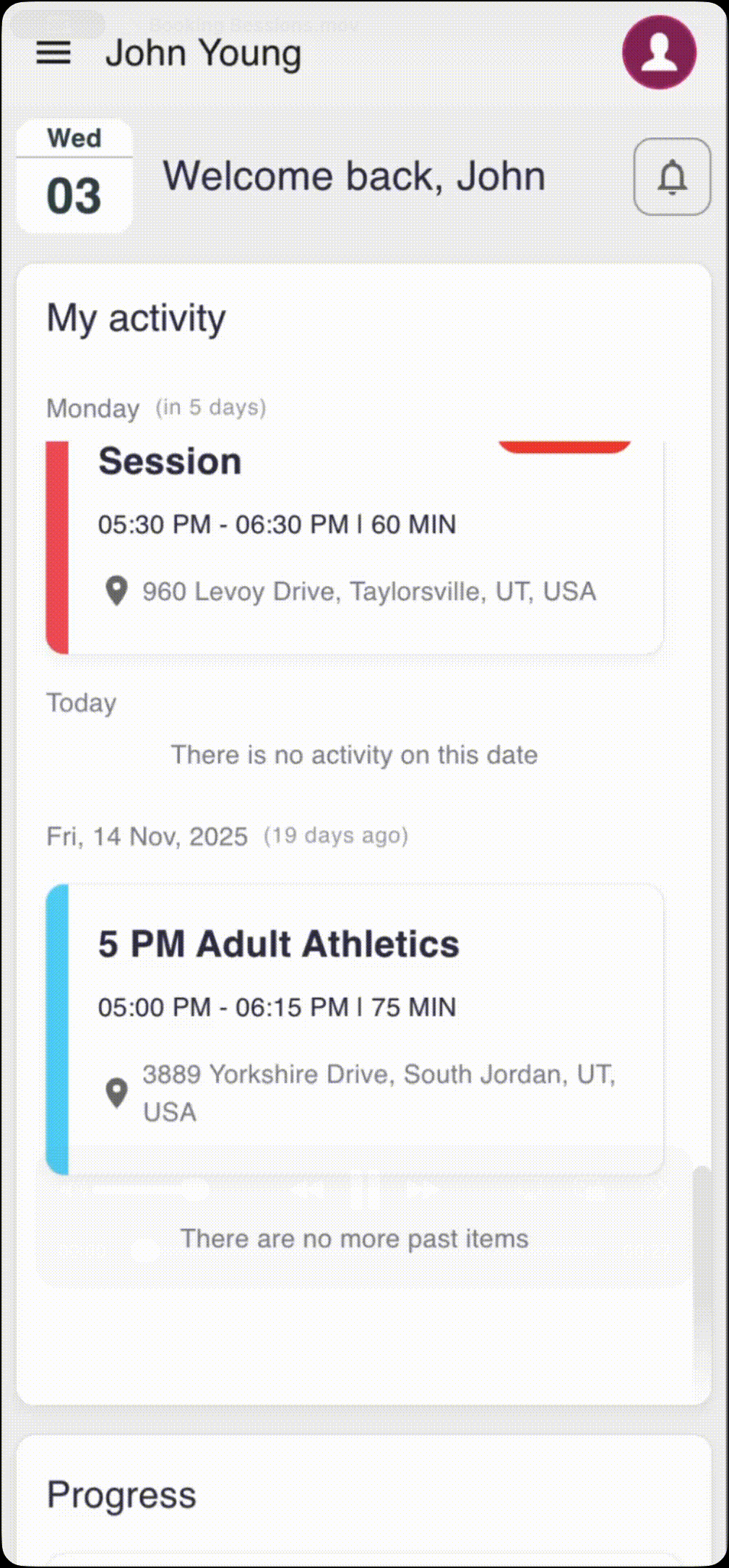Pause playback in the media overlay
Screen dimensions: 729x1568
[x=365, y=1191]
